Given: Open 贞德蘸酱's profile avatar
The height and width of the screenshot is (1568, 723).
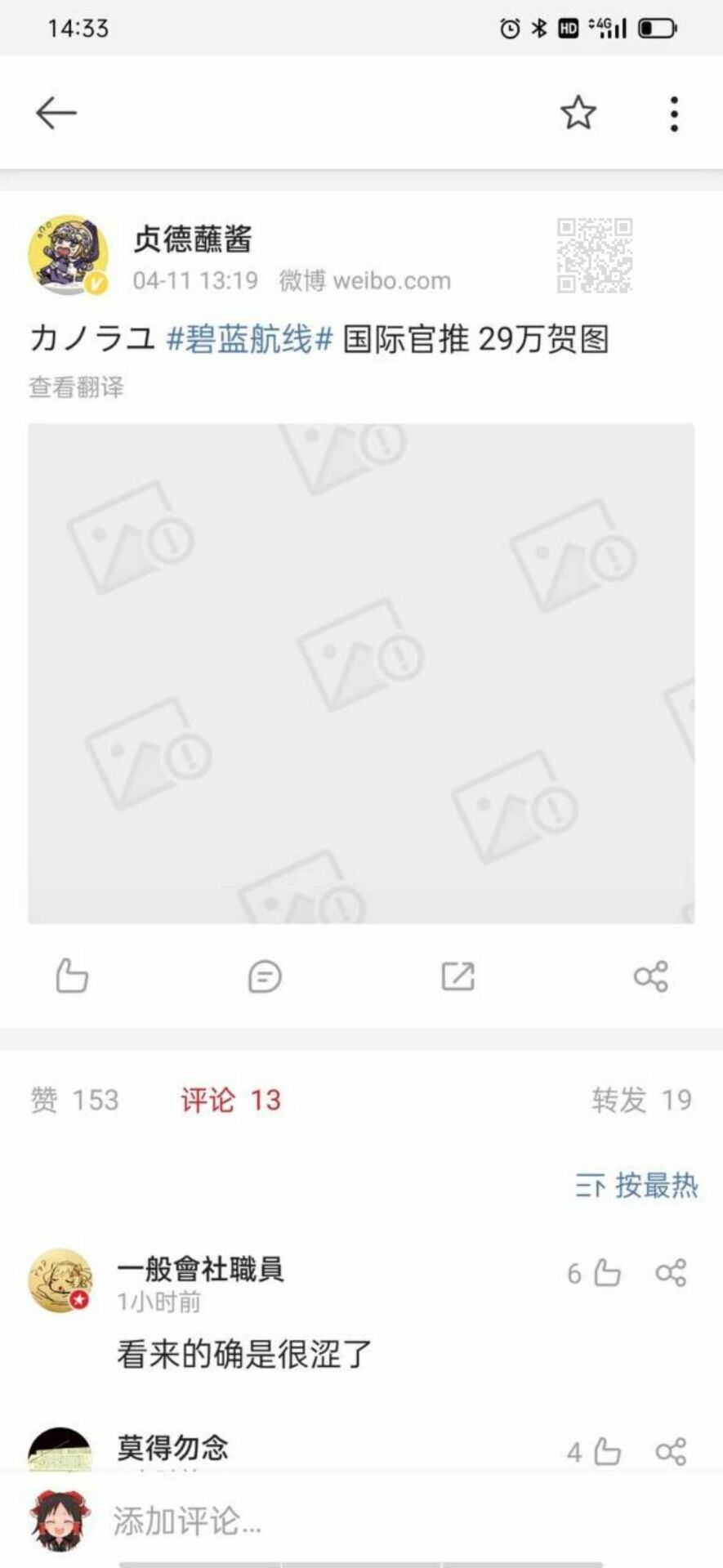Looking at the screenshot, I should pyautogui.click(x=69, y=255).
